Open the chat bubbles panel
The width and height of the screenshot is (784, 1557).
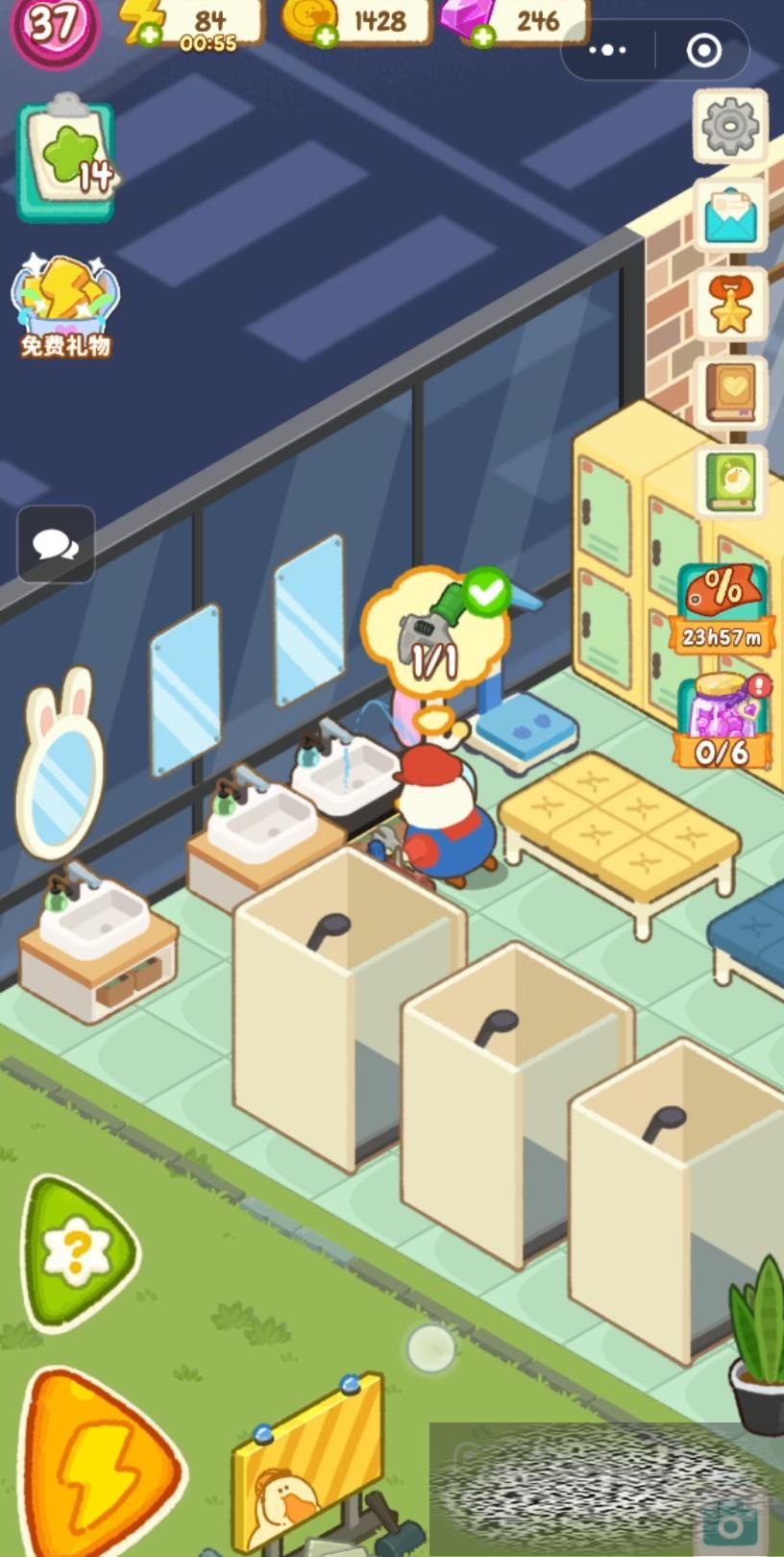[56, 545]
